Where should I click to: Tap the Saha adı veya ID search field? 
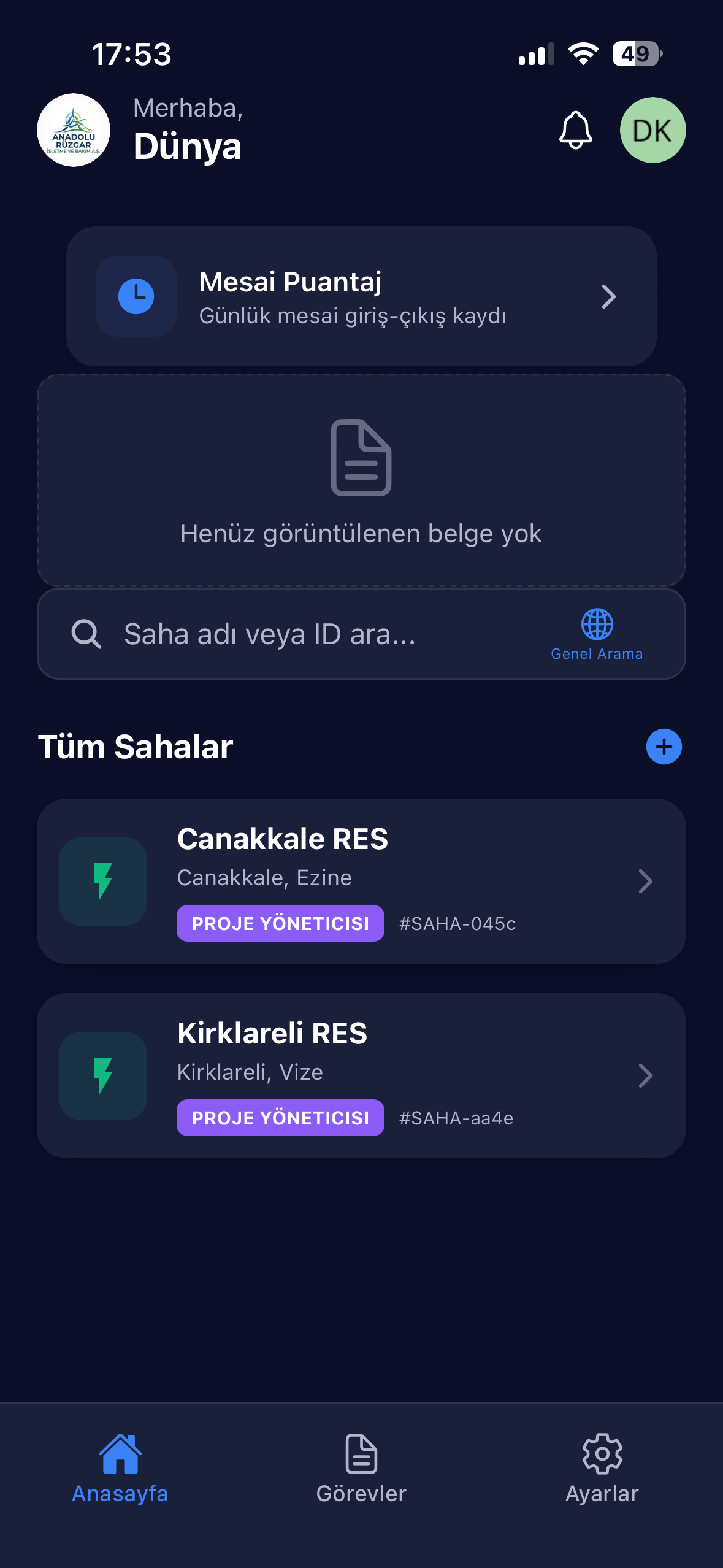tap(270, 634)
